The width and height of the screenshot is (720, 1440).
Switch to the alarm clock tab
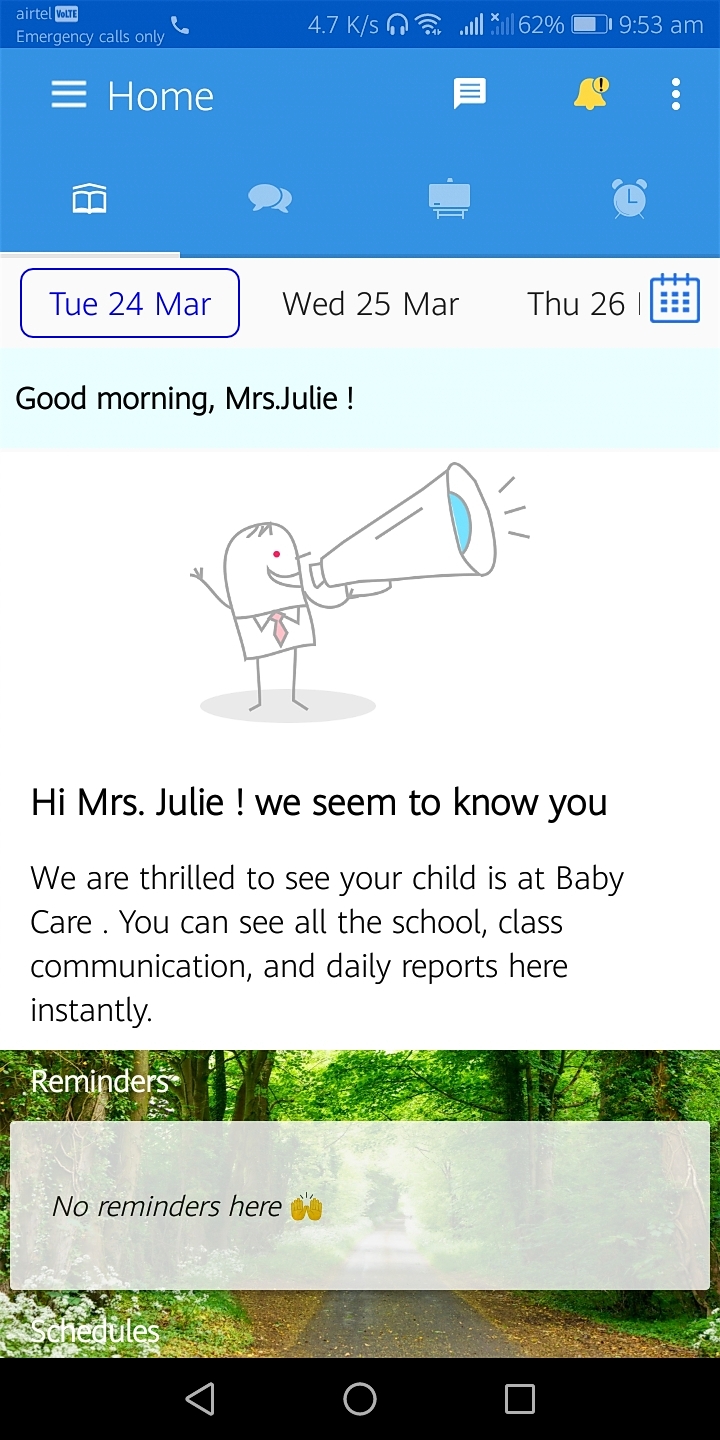point(630,199)
